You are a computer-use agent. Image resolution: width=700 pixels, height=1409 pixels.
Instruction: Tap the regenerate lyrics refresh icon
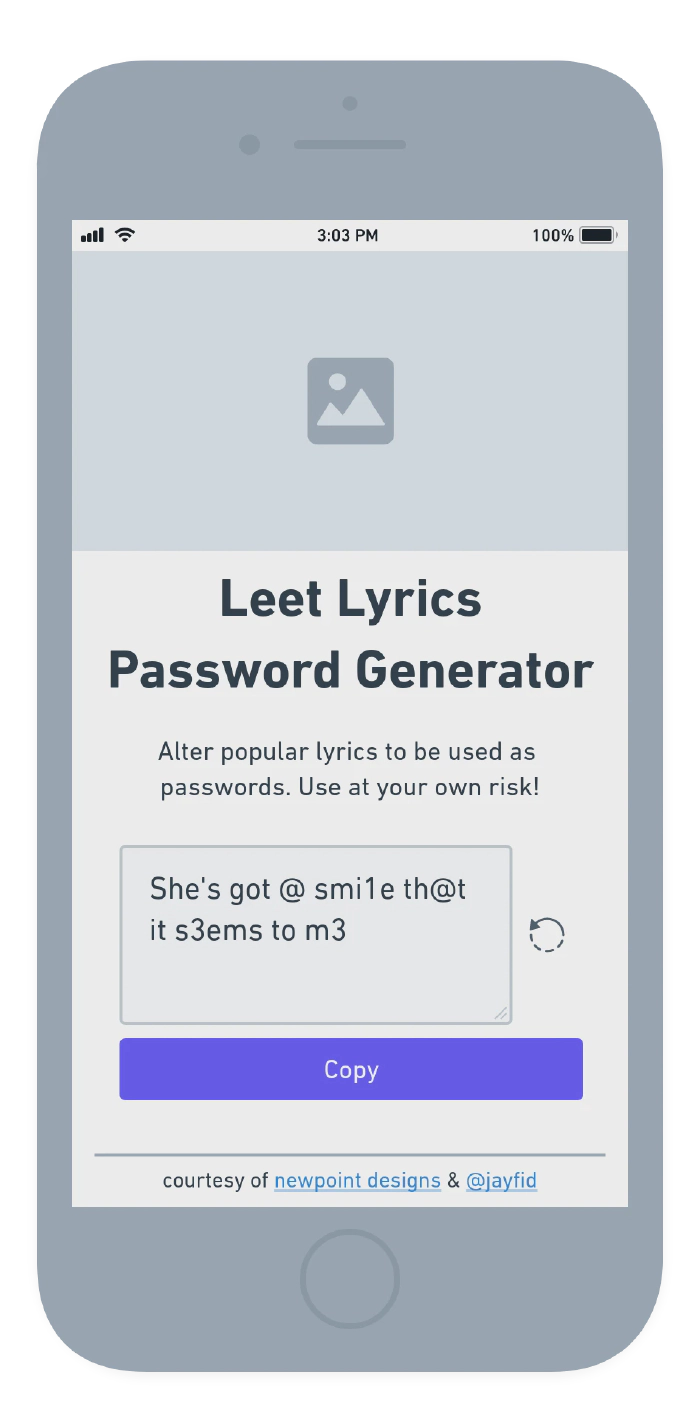[546, 934]
